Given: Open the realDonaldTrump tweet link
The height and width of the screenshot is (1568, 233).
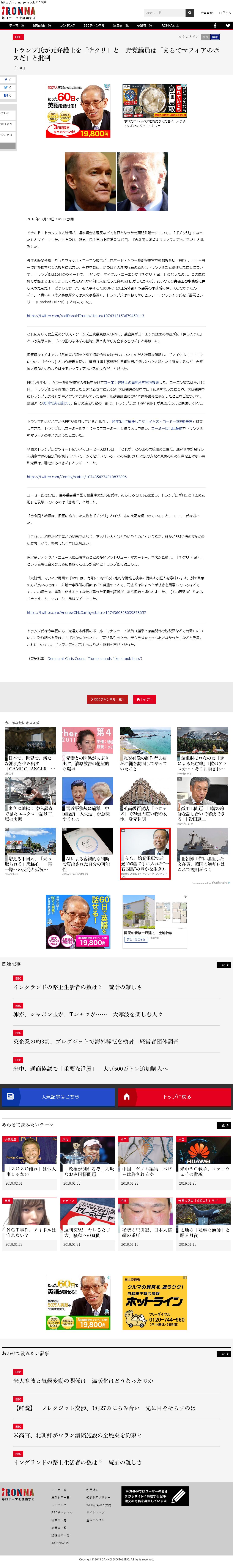Looking at the screenshot, I should [85, 316].
